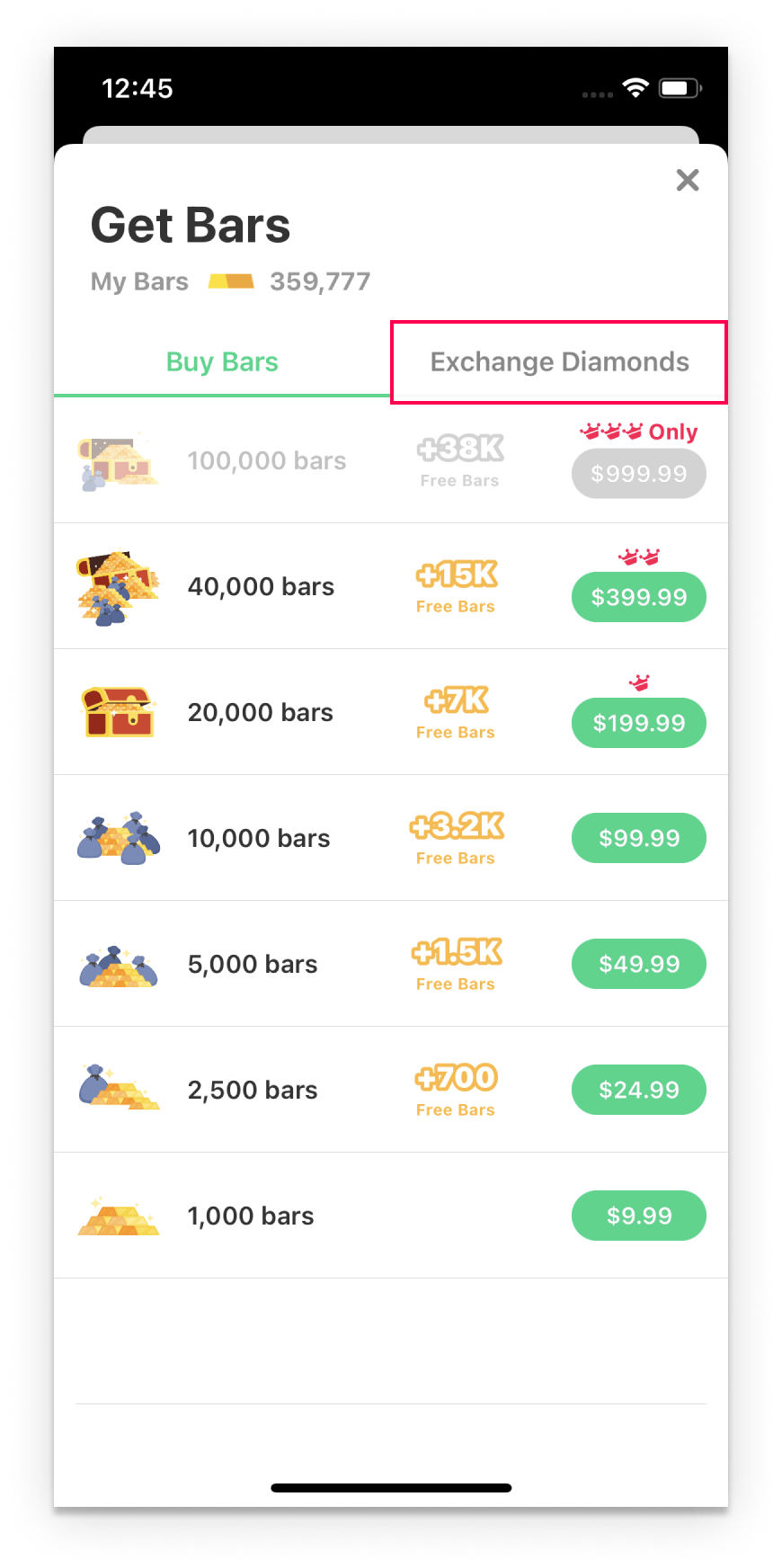
Task: Click the 2,500 bars pouch icon
Action: pos(120,1089)
